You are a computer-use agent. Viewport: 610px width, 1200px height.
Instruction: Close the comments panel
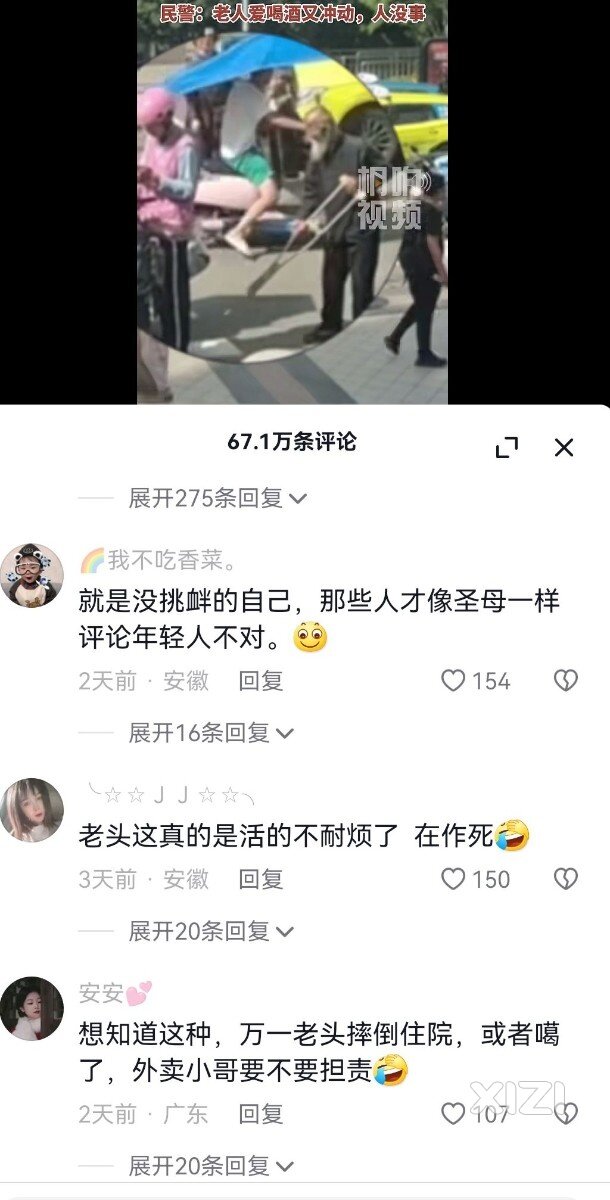564,448
